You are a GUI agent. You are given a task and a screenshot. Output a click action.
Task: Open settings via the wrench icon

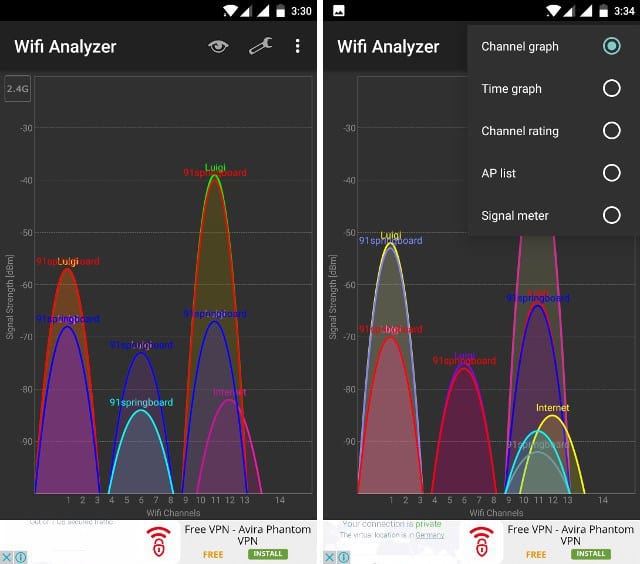pos(260,46)
